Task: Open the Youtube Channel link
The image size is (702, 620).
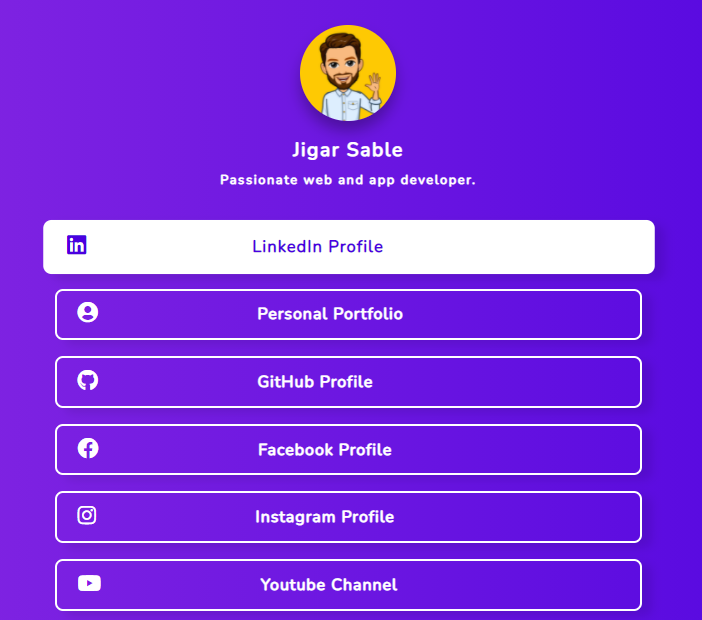Action: point(348,584)
